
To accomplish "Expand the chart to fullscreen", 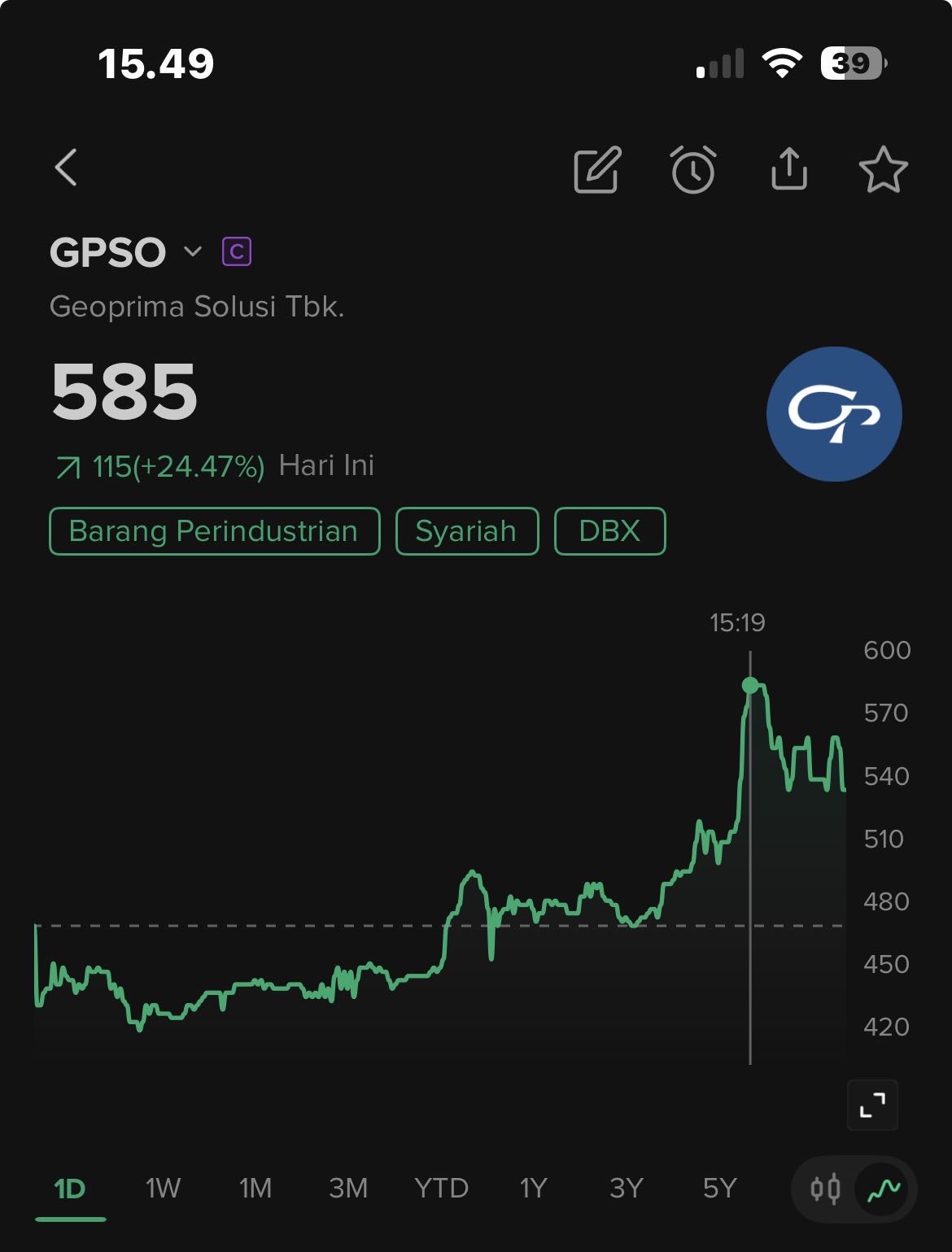I will [x=872, y=1105].
